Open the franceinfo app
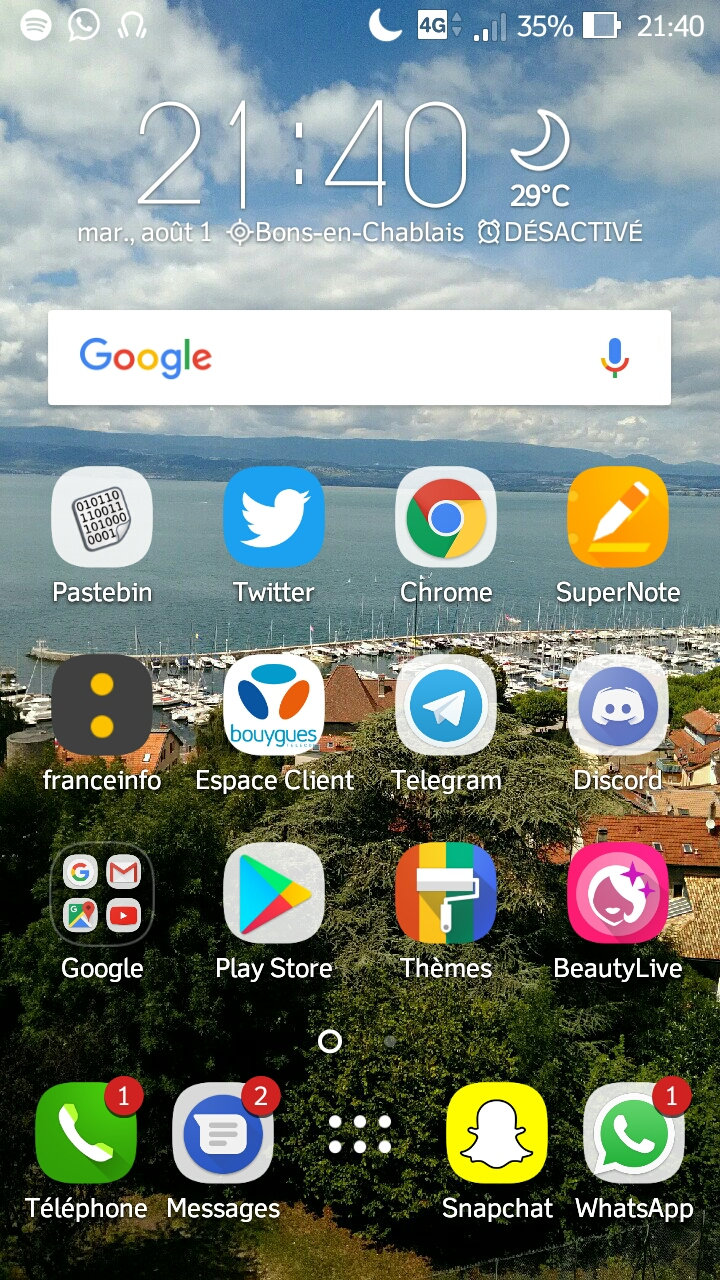The image size is (720, 1280). click(x=102, y=706)
